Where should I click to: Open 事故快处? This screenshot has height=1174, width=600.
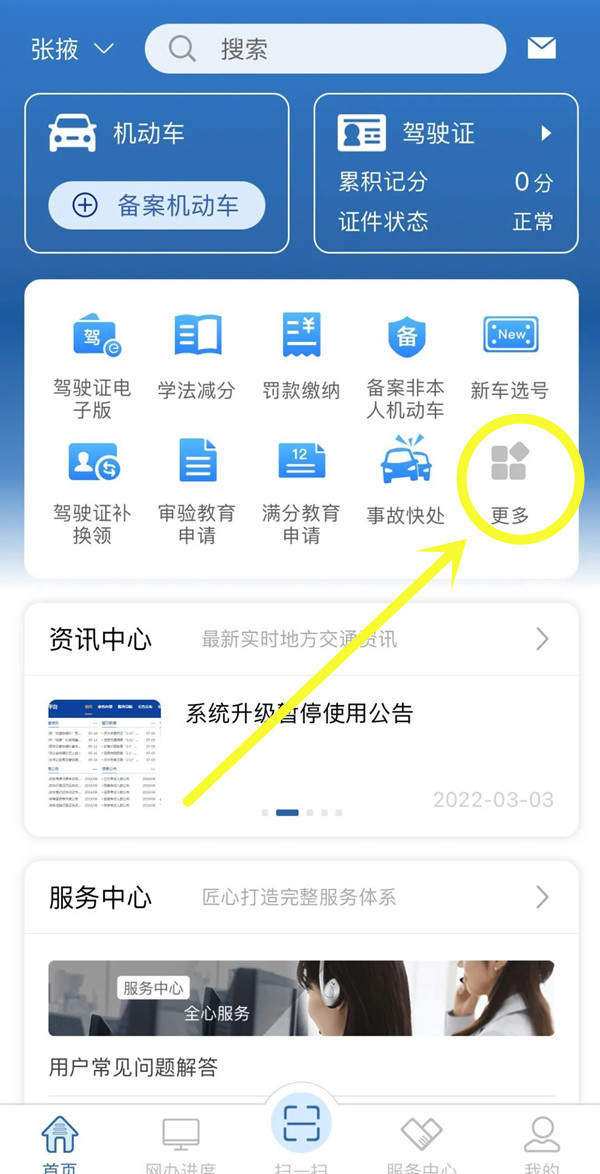(405, 482)
